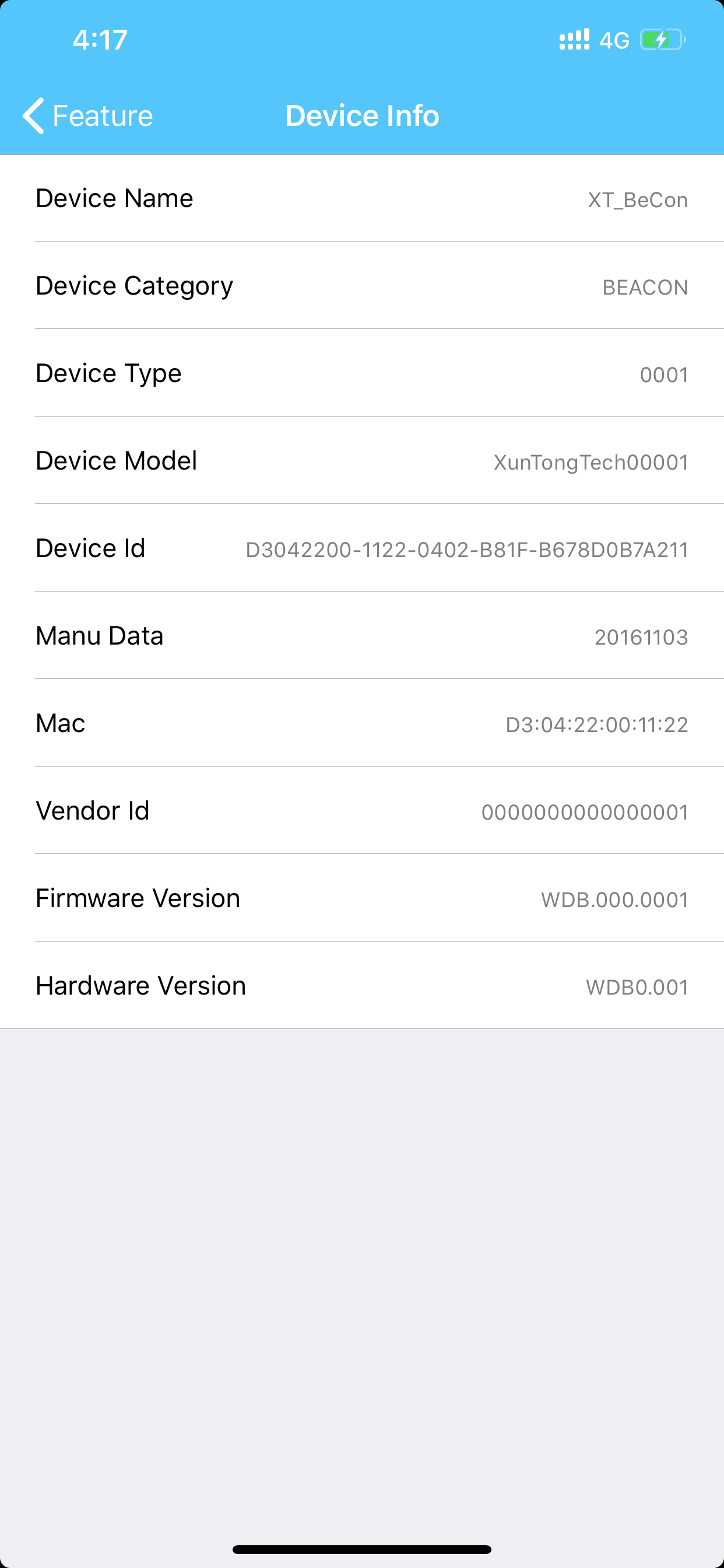Select the Firmware Version WDB.000.0001 value
The image size is (724, 1568).
[x=614, y=900]
